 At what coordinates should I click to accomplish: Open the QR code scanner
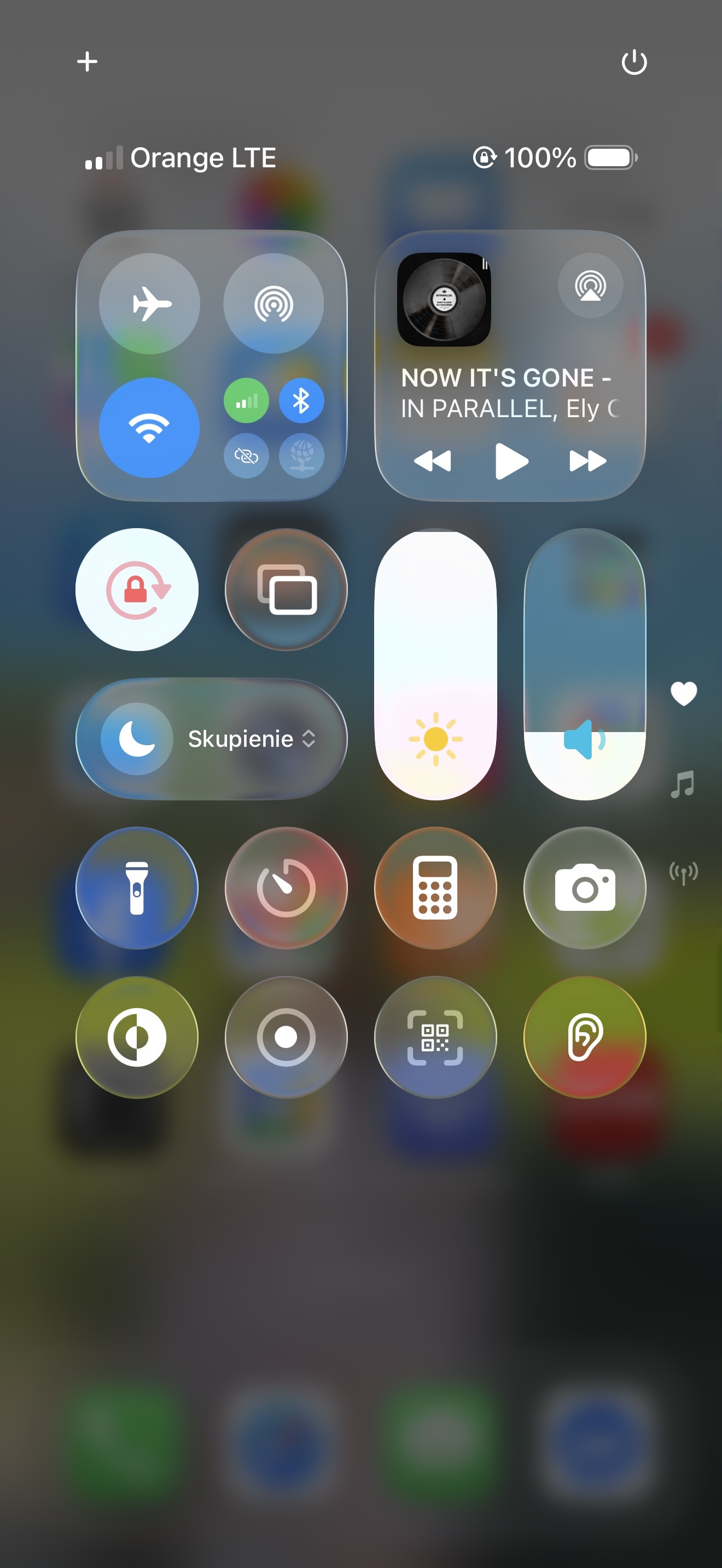coord(435,1037)
